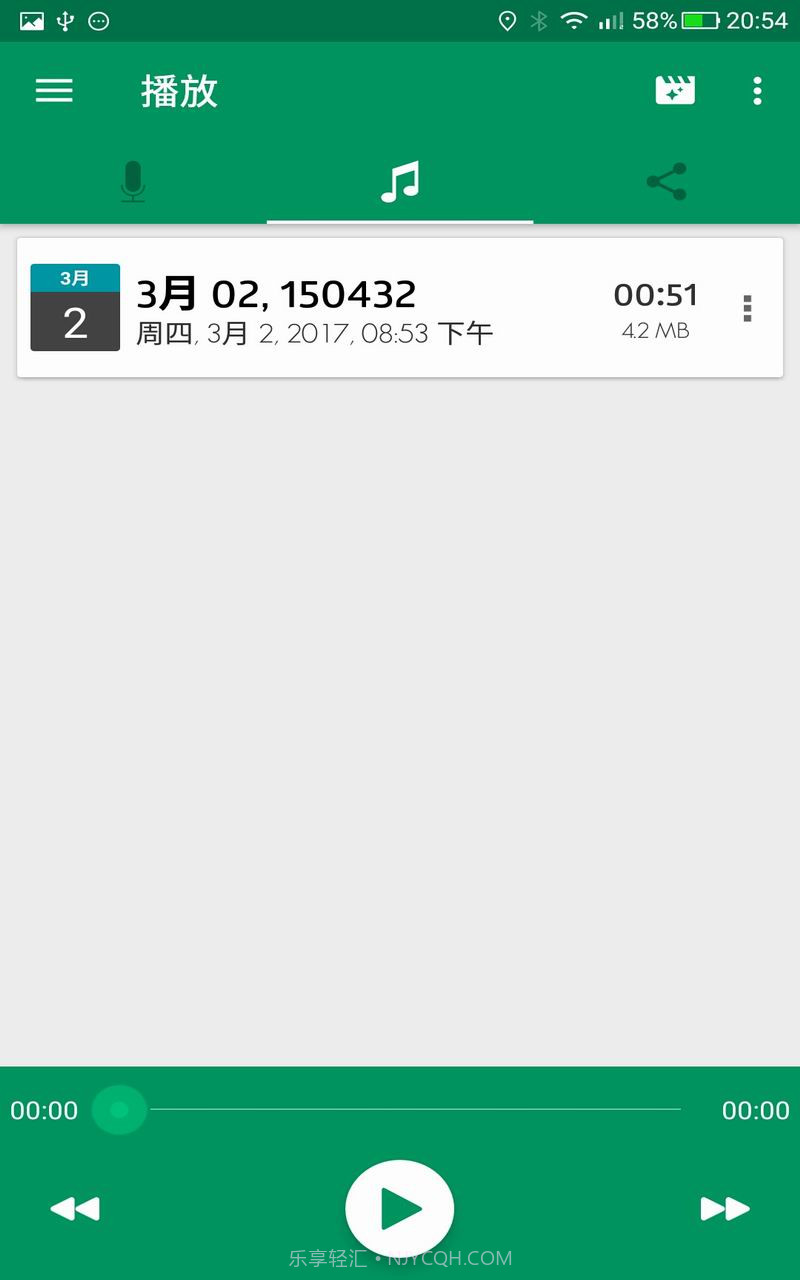This screenshot has height=1280, width=800.
Task: Open the 3月 02, 150432 recording
Action: 300,293
